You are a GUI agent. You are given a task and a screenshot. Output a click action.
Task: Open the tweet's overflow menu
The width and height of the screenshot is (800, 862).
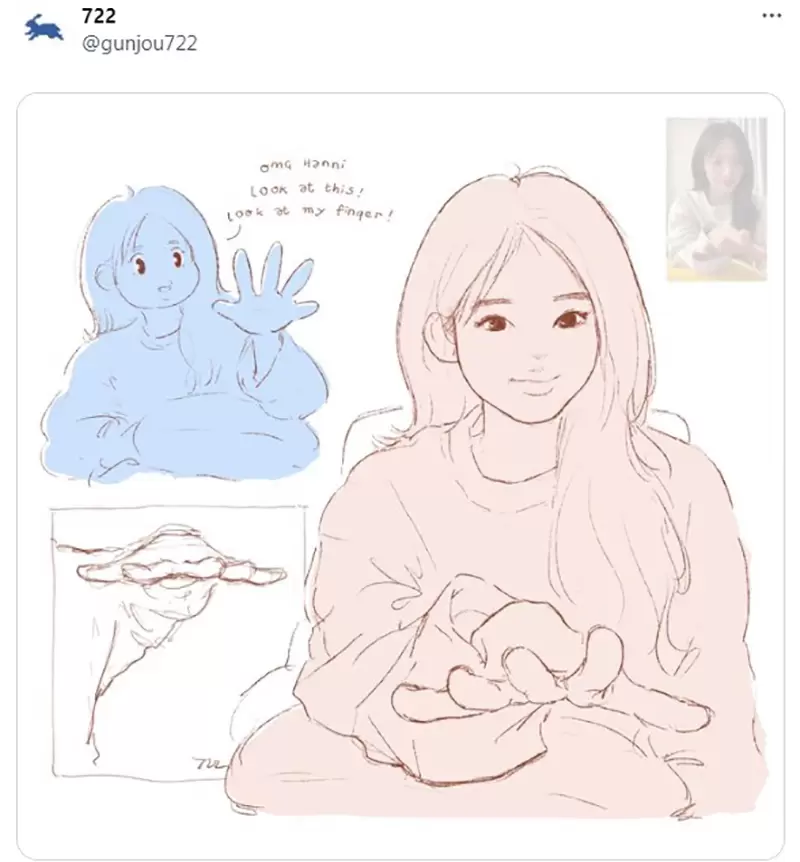[771, 17]
